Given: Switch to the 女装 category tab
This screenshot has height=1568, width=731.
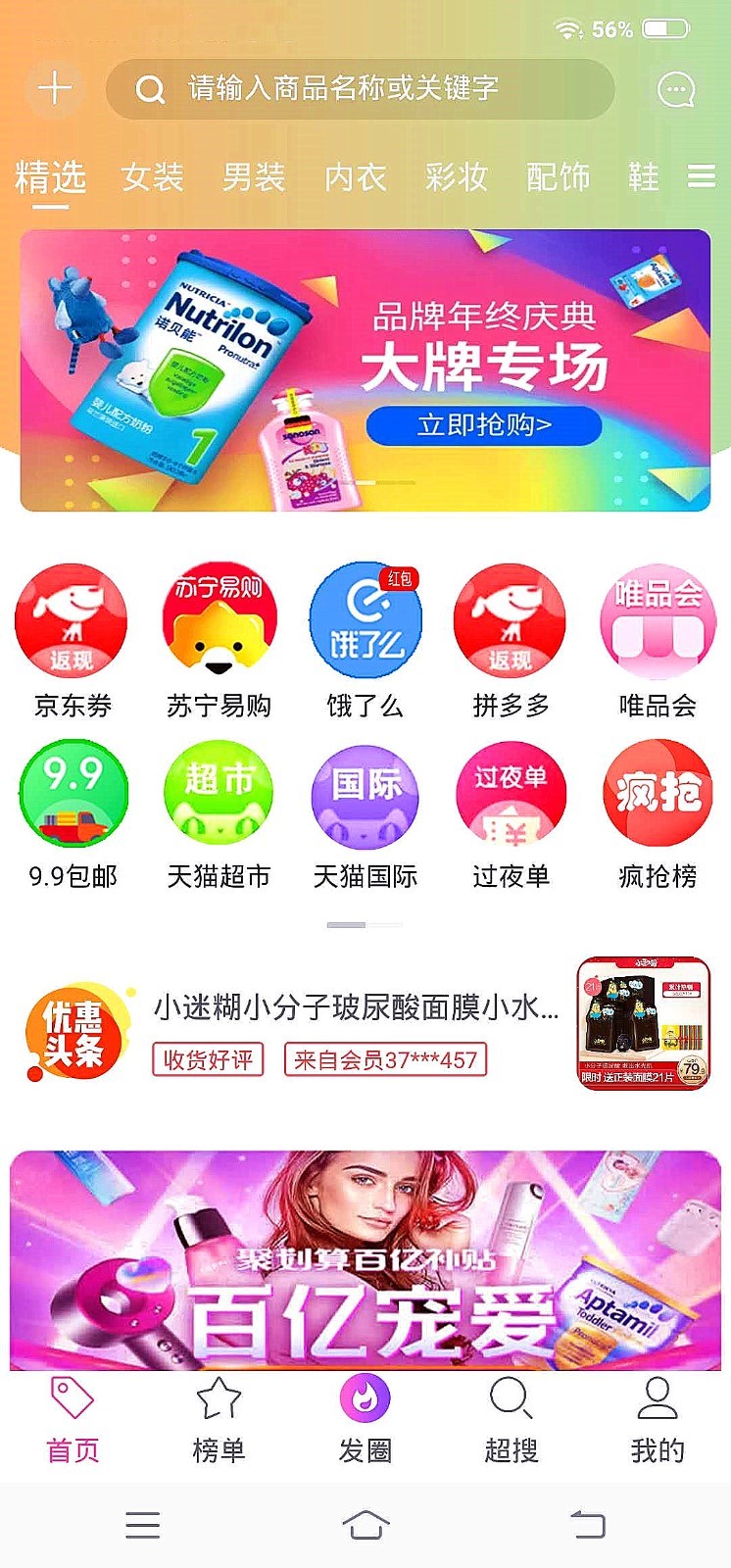Looking at the screenshot, I should (152, 177).
